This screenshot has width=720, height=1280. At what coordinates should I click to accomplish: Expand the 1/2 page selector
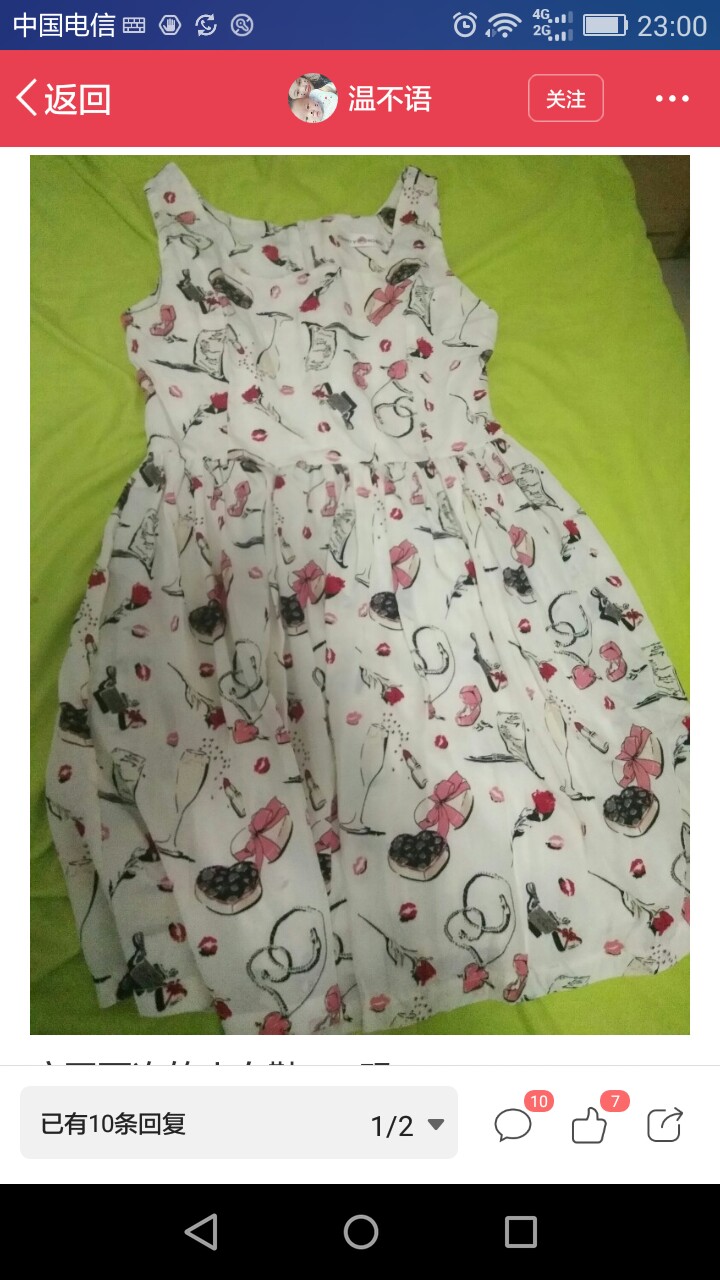[x=407, y=1126]
